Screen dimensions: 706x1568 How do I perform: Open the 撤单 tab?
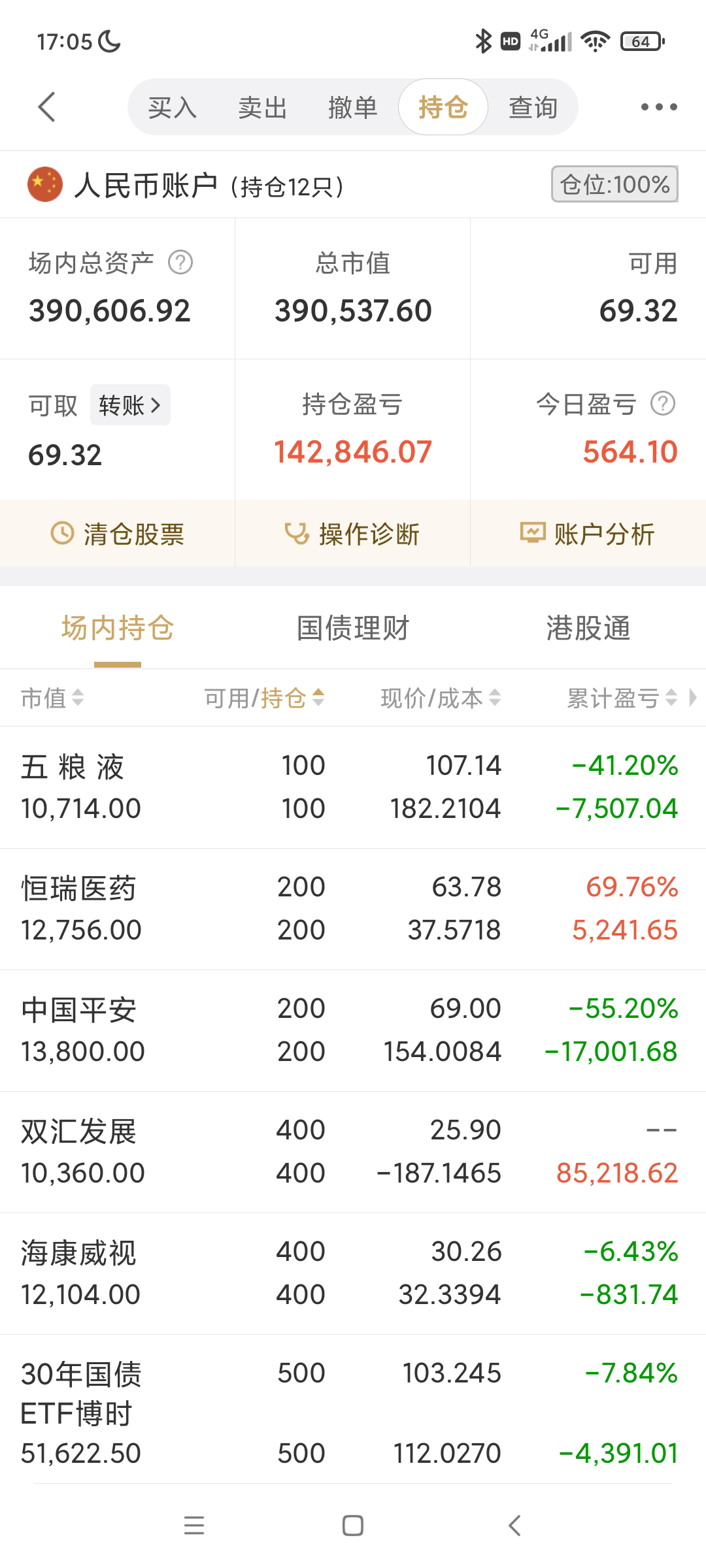[x=353, y=108]
